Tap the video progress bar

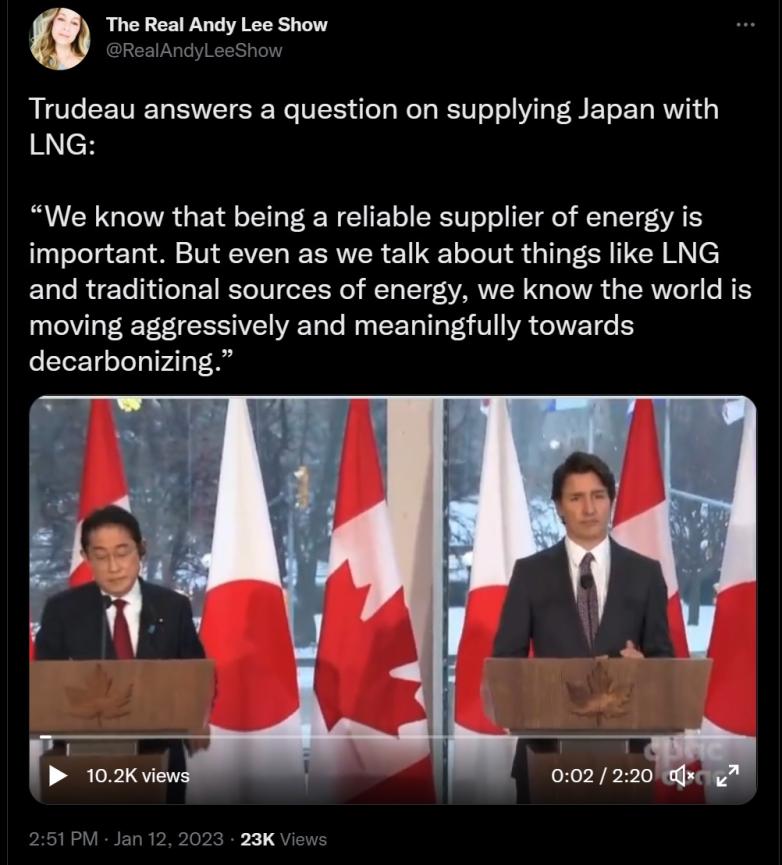click(392, 738)
